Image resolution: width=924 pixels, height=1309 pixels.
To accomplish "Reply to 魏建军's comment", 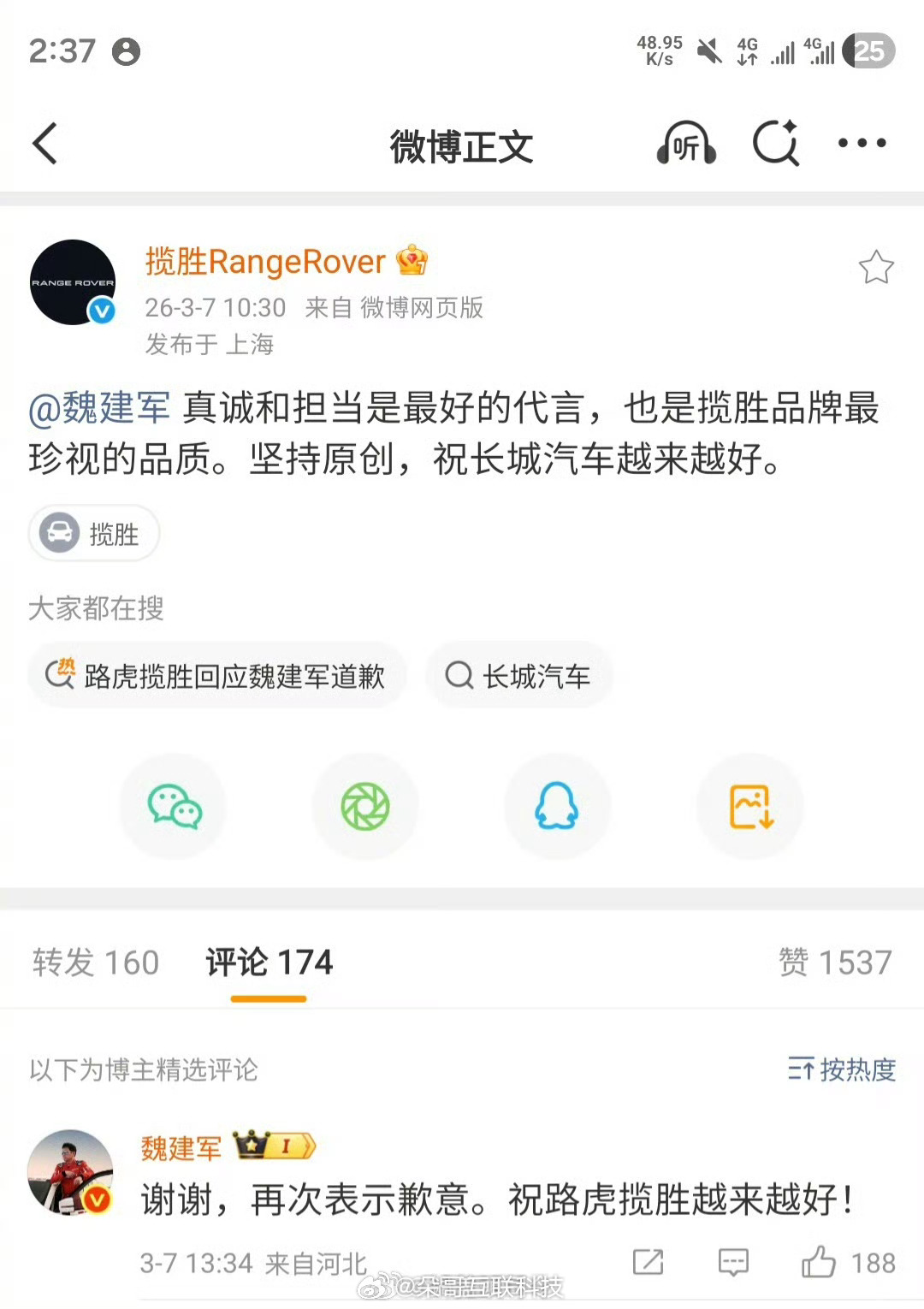I will pos(731,1262).
